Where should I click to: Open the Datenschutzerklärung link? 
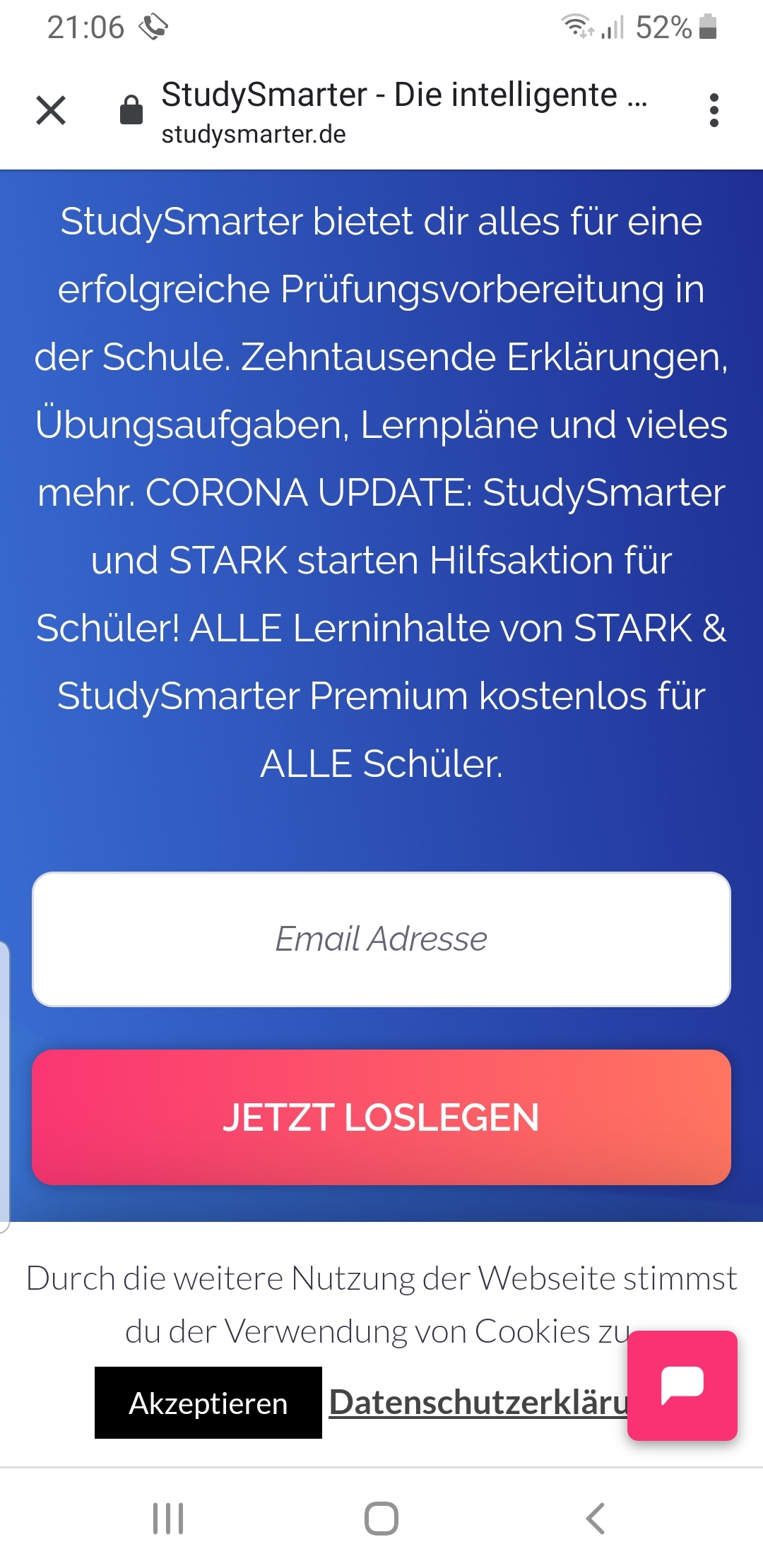click(x=478, y=1403)
